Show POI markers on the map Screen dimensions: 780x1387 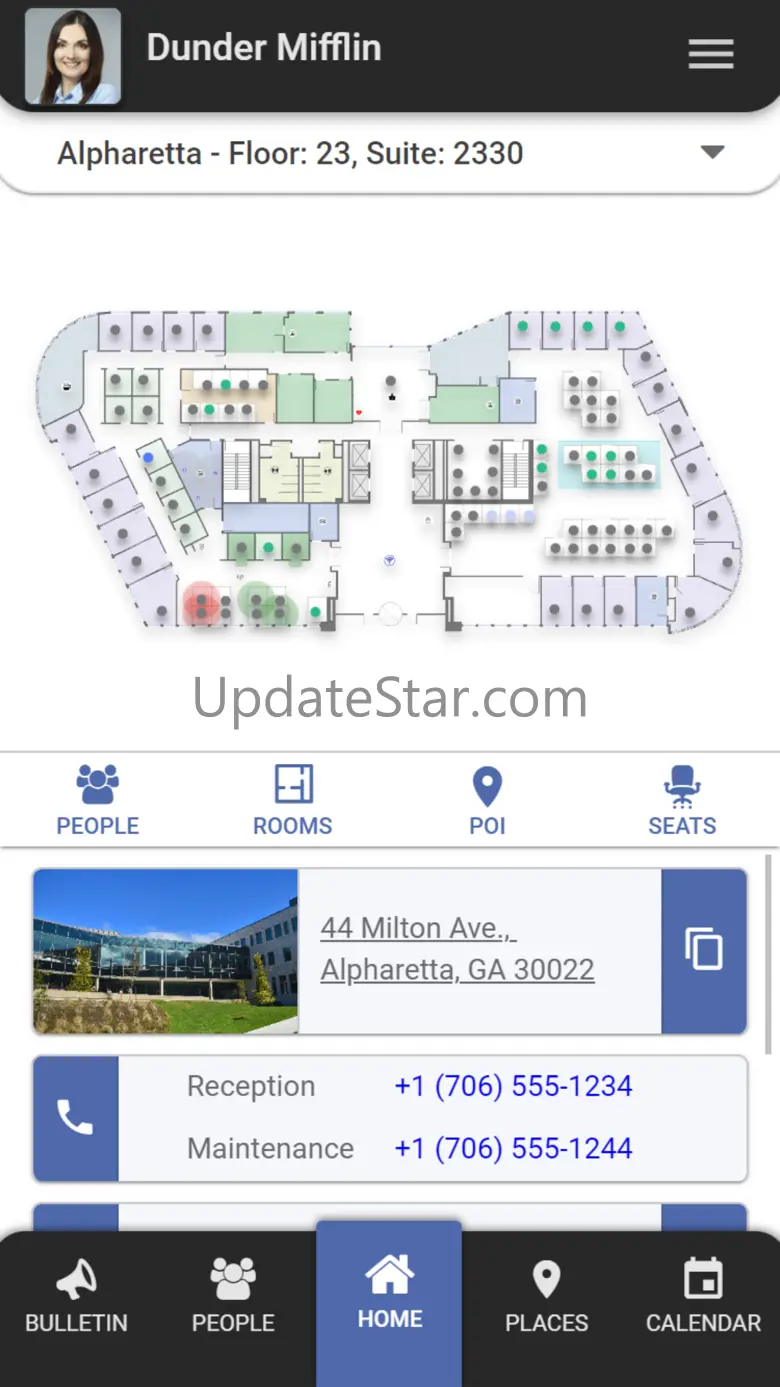coord(487,800)
